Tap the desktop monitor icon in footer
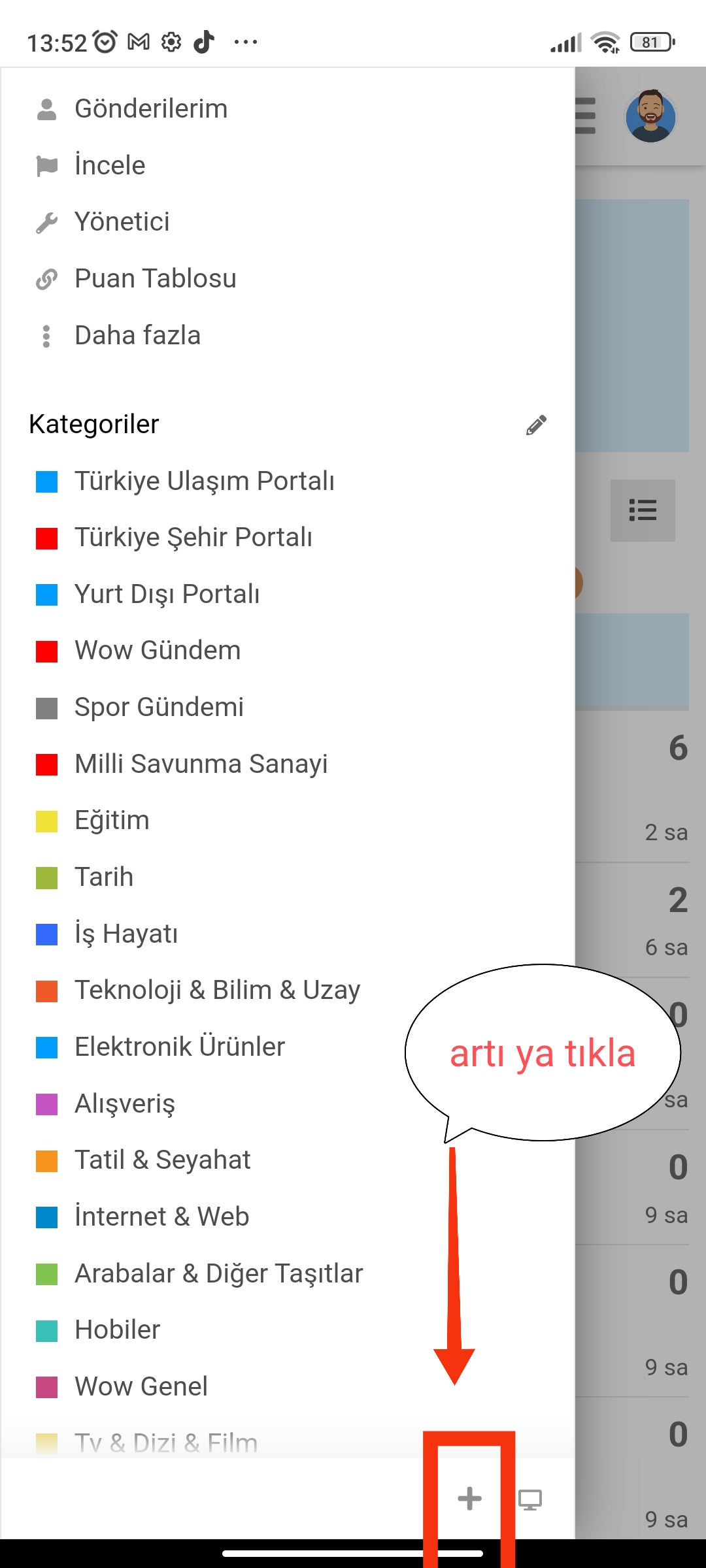The height and width of the screenshot is (1568, 706). tap(530, 1499)
